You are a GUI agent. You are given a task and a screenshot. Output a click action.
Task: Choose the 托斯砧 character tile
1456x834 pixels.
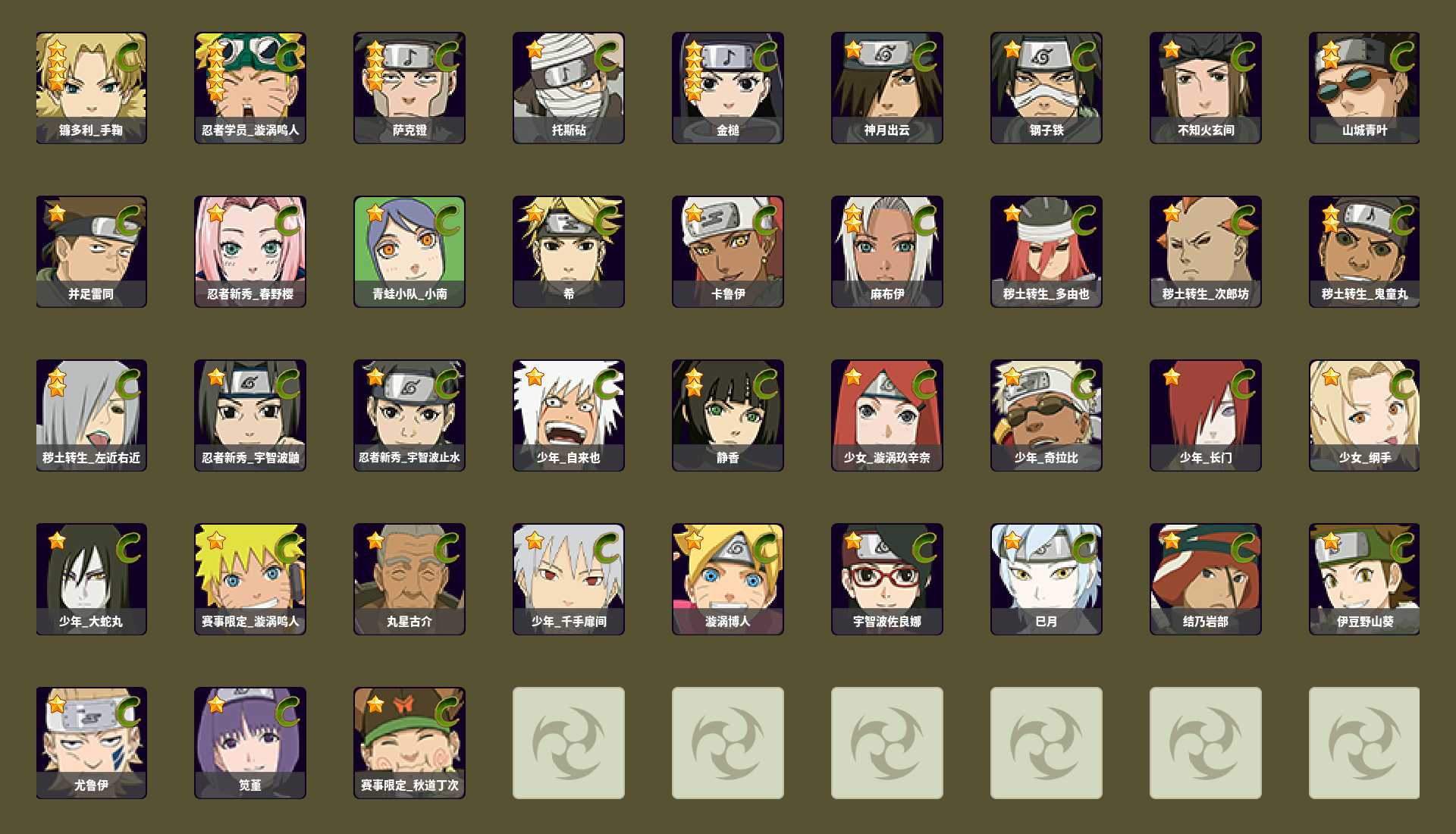click(569, 87)
